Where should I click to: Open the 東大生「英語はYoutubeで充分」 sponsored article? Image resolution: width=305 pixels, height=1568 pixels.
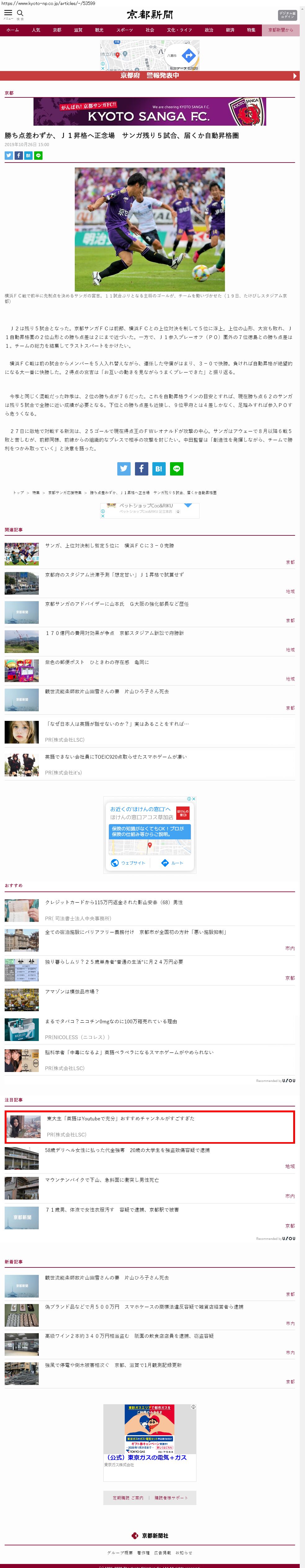coord(120,1118)
